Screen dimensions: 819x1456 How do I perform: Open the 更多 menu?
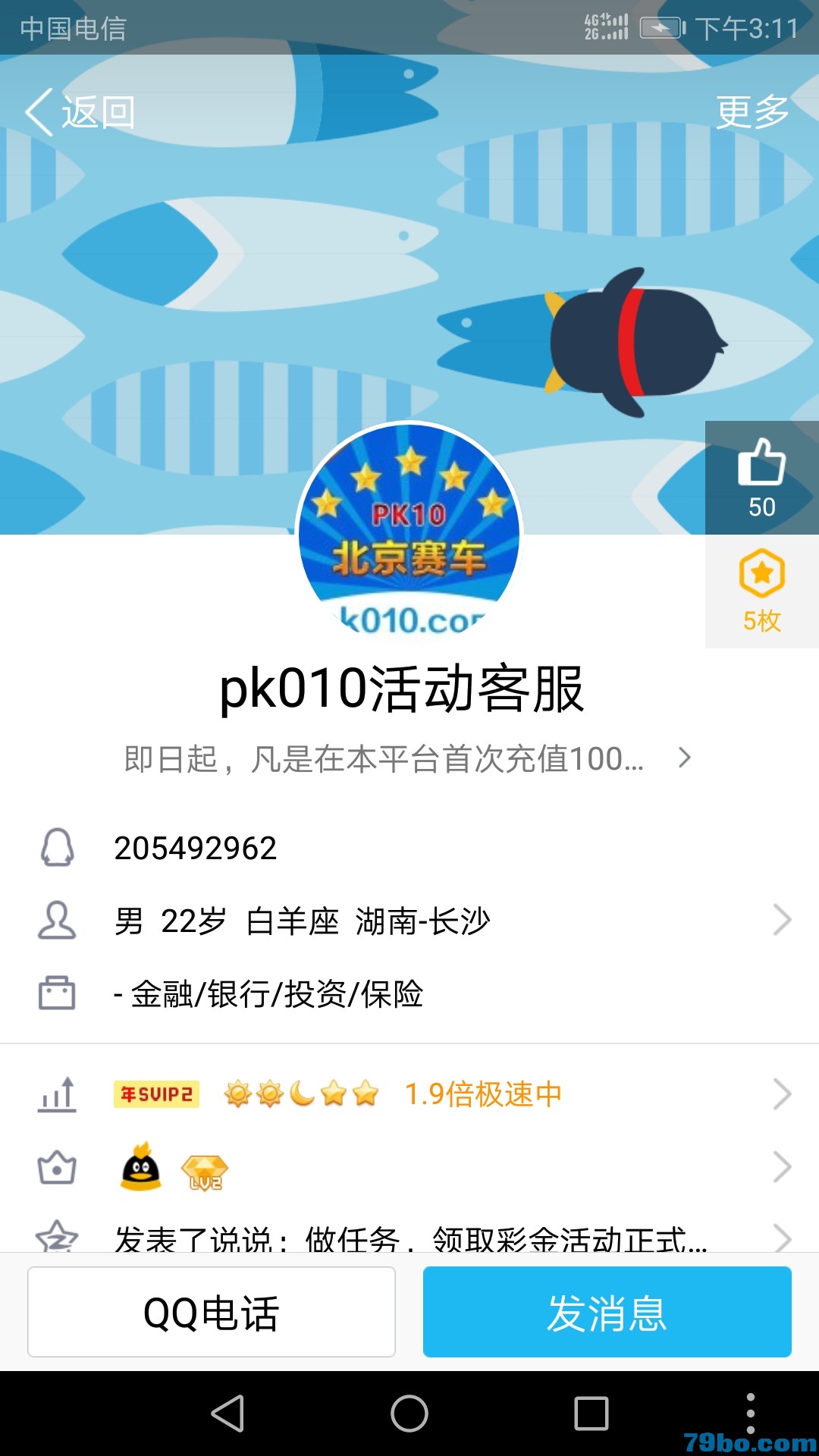(752, 112)
